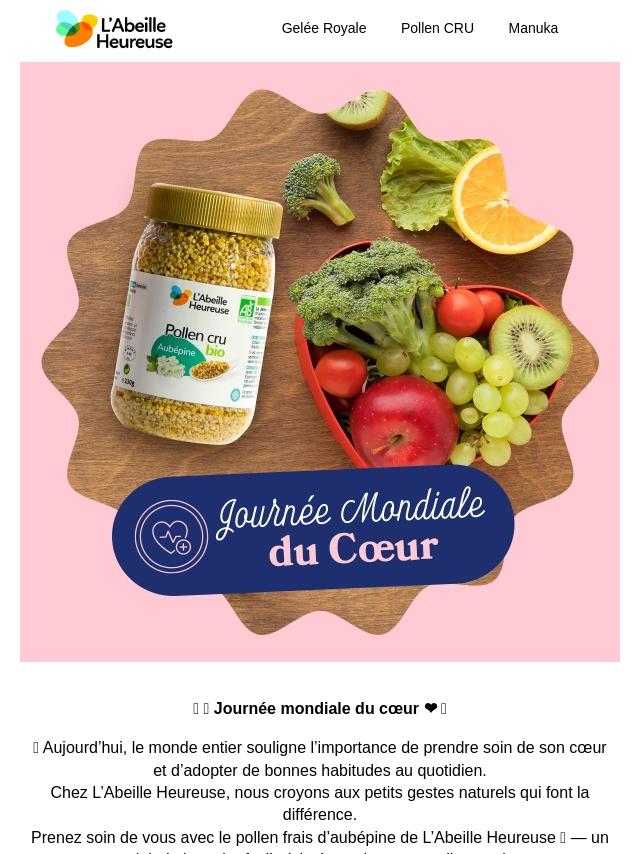Screen dimensions: 640x854
Task: Visit the Manuka link
Action: tap(533, 28)
